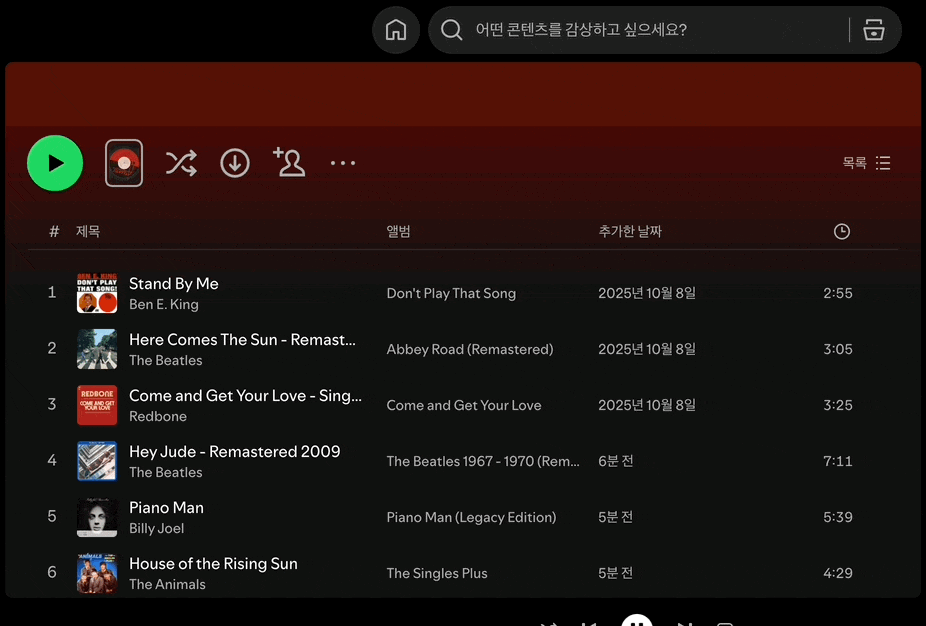Image resolution: width=926 pixels, height=626 pixels.
Task: Open the playlist cover preview icon
Action: coord(124,163)
